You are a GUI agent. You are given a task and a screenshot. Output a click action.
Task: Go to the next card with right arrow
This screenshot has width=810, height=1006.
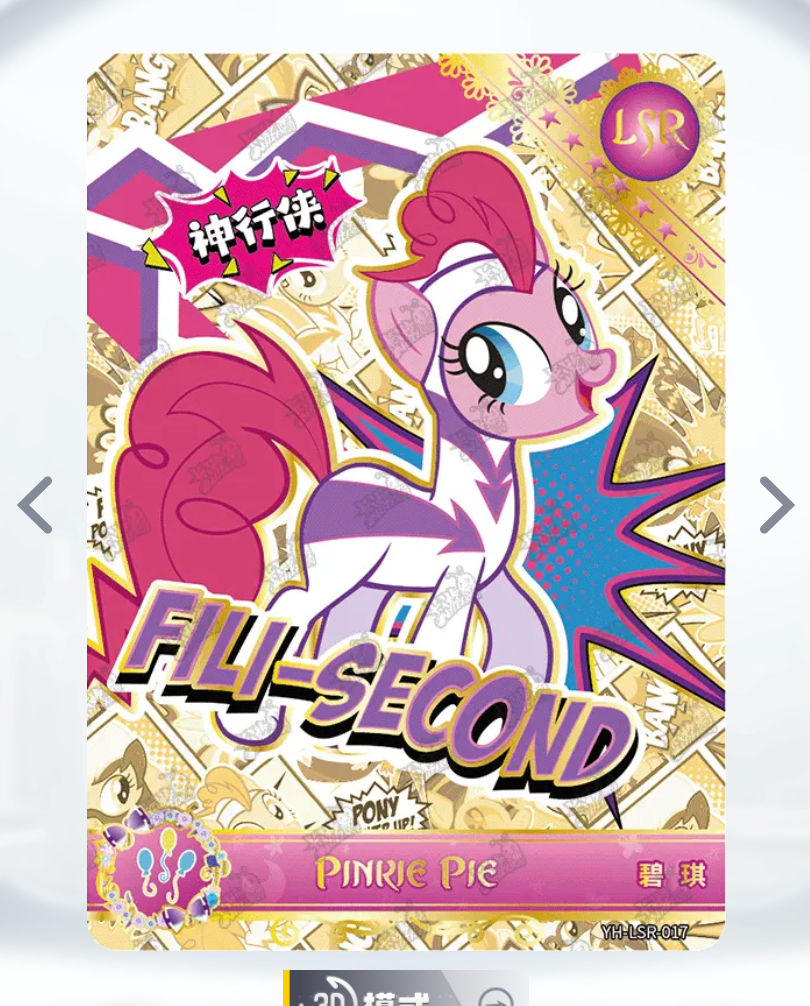(x=775, y=505)
